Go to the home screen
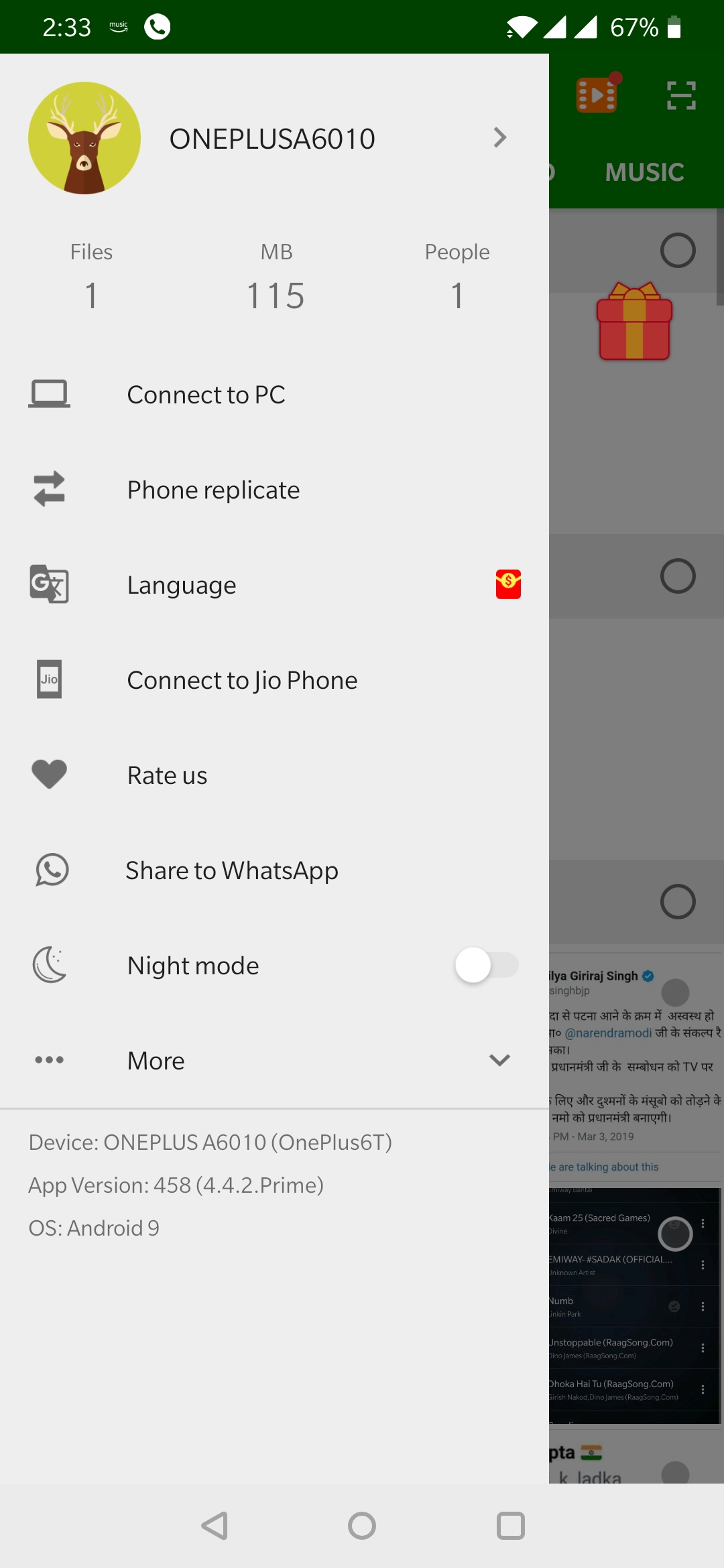This screenshot has width=724, height=1568. 362,1526
